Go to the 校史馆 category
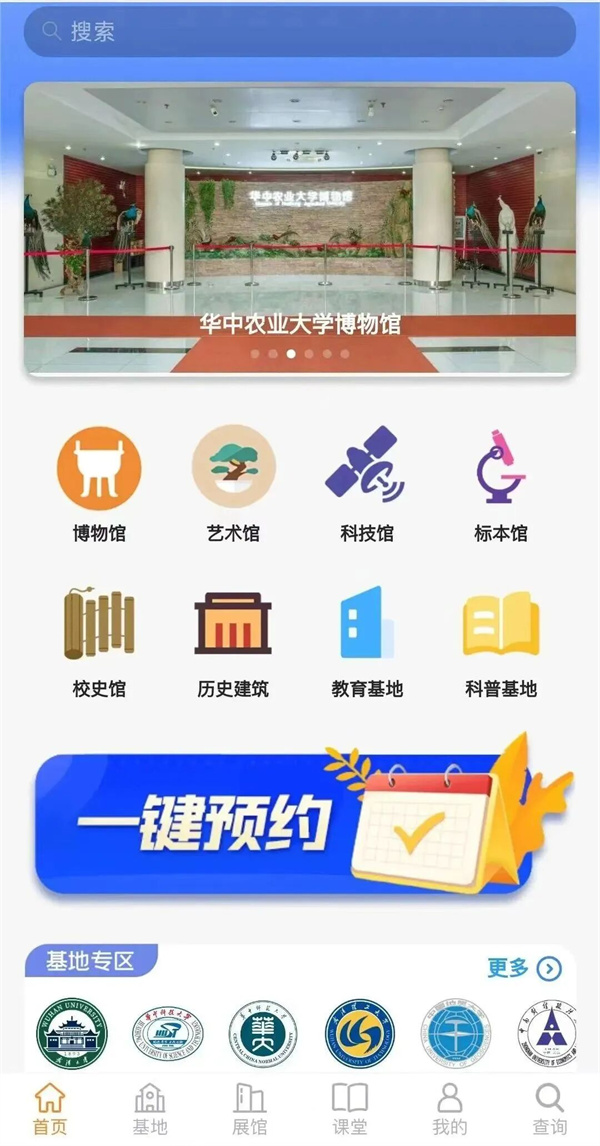This screenshot has width=600, height=1146. pyautogui.click(x=99, y=640)
